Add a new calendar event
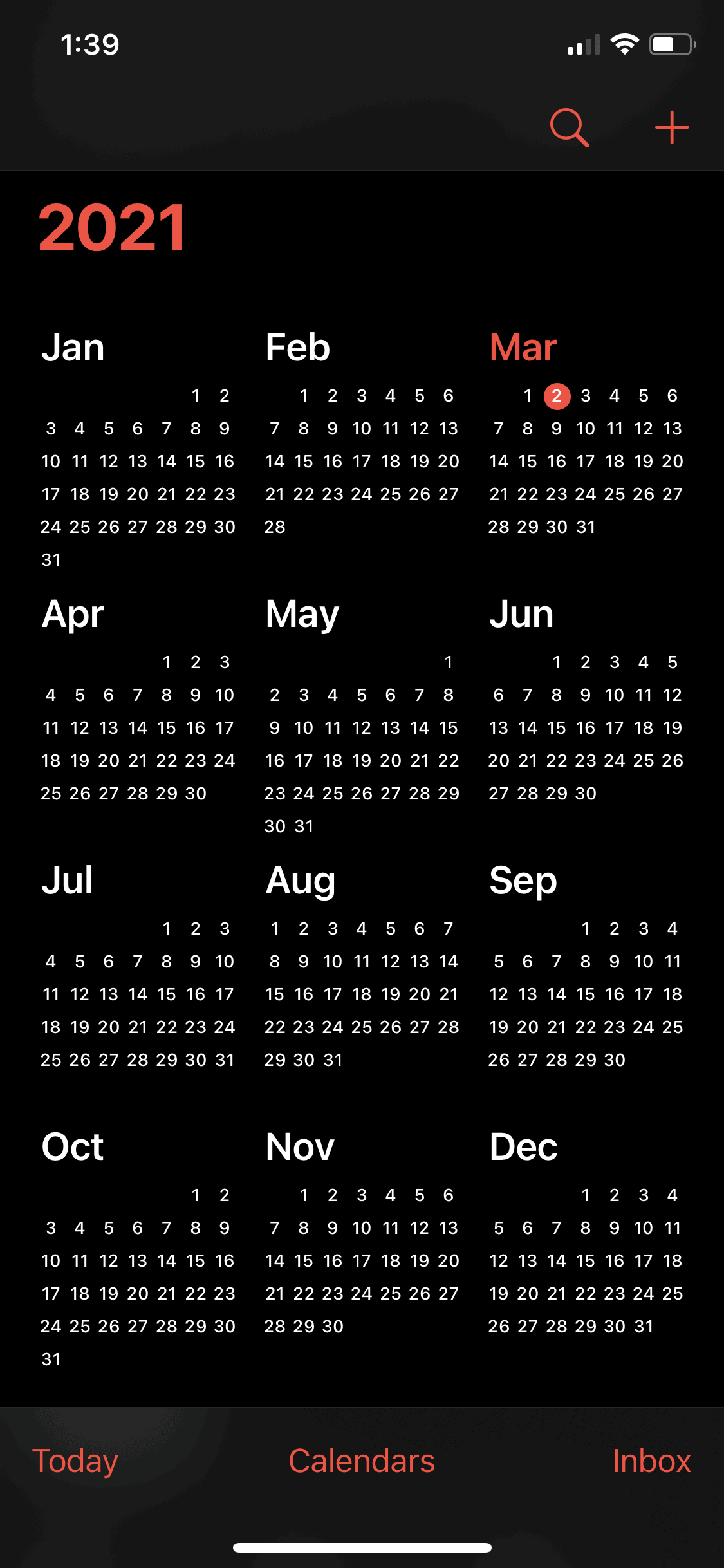Screen dimensions: 724x1568 coord(671,127)
